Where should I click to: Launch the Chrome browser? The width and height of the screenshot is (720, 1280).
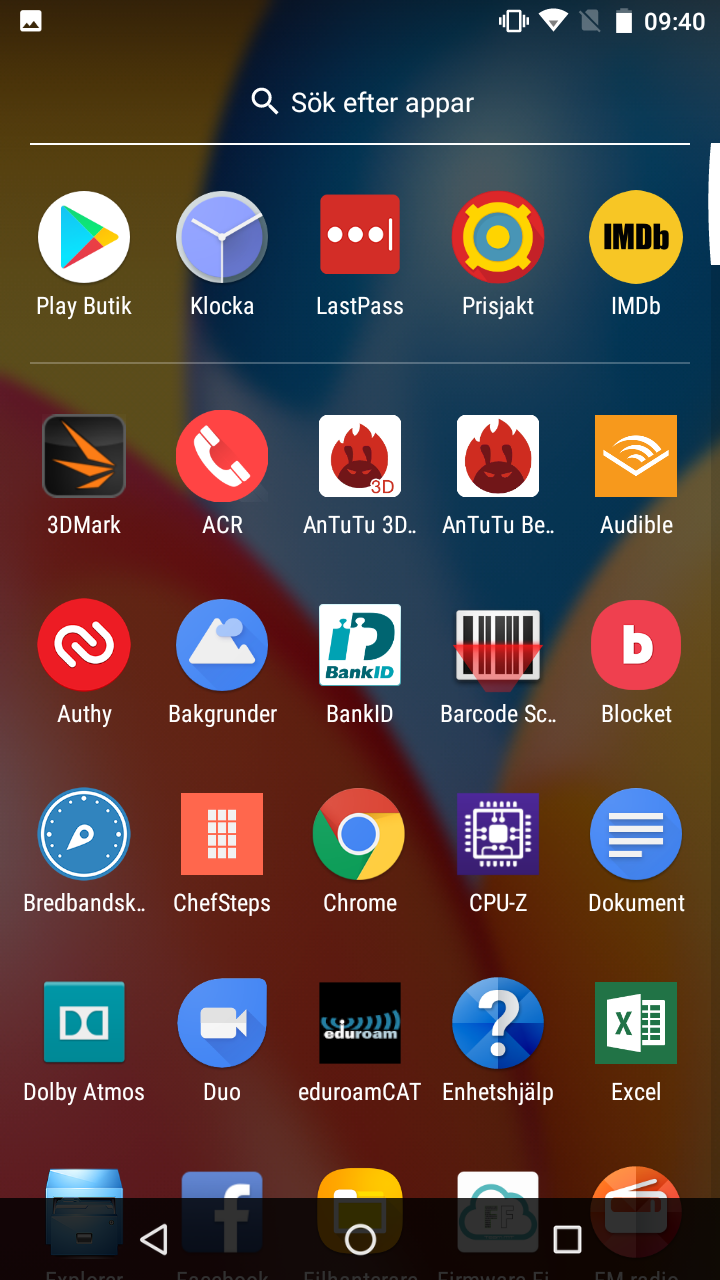click(360, 835)
